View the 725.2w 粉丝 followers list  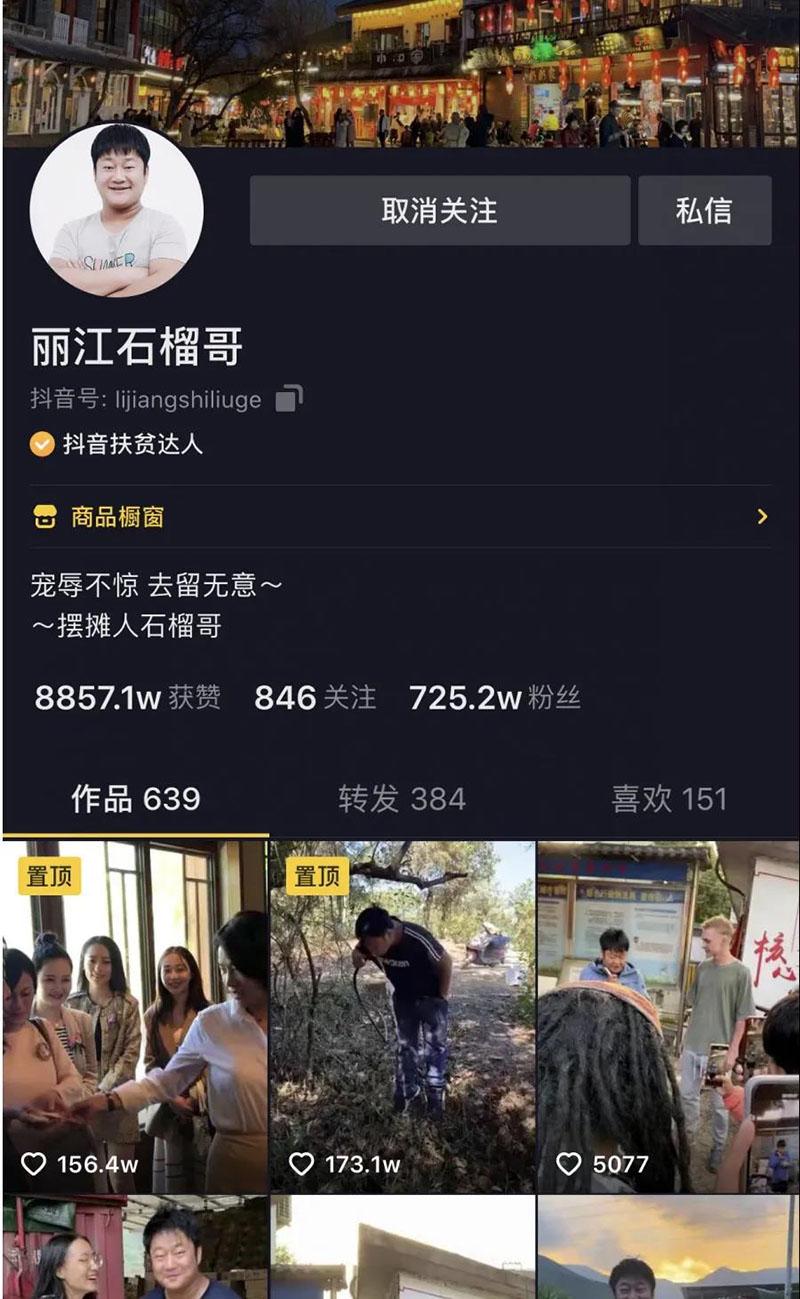coord(494,697)
